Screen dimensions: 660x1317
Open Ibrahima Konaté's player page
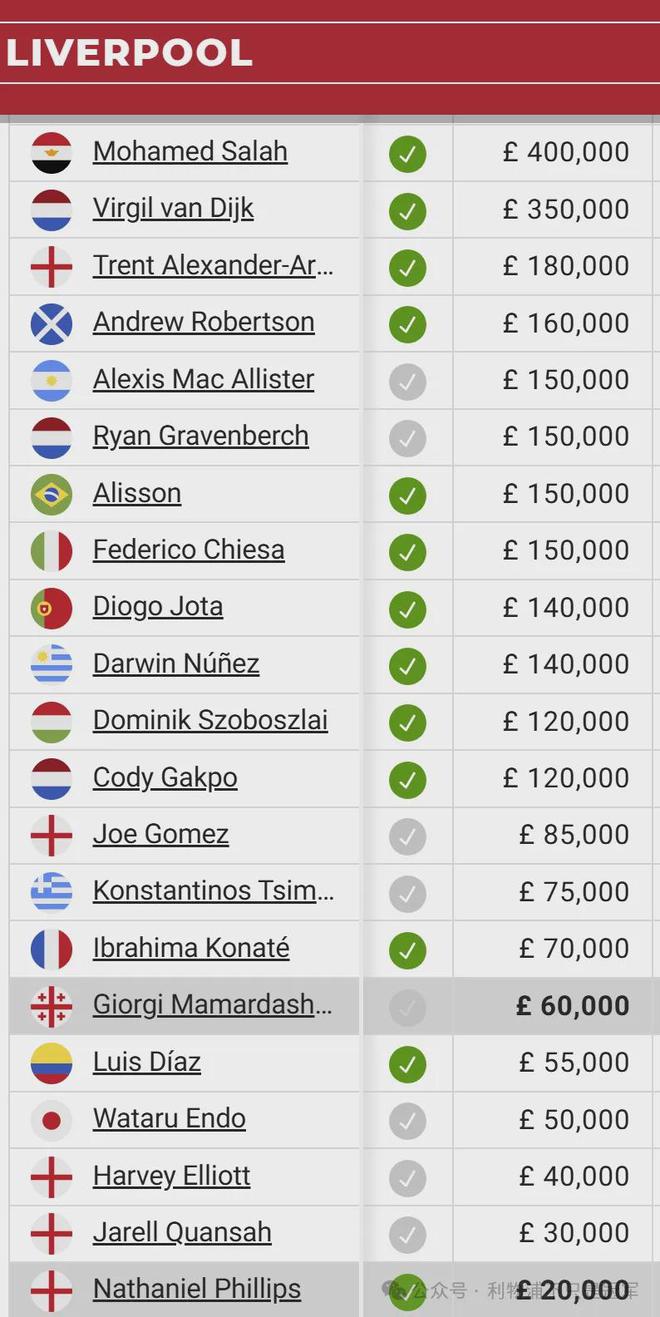[x=191, y=949]
